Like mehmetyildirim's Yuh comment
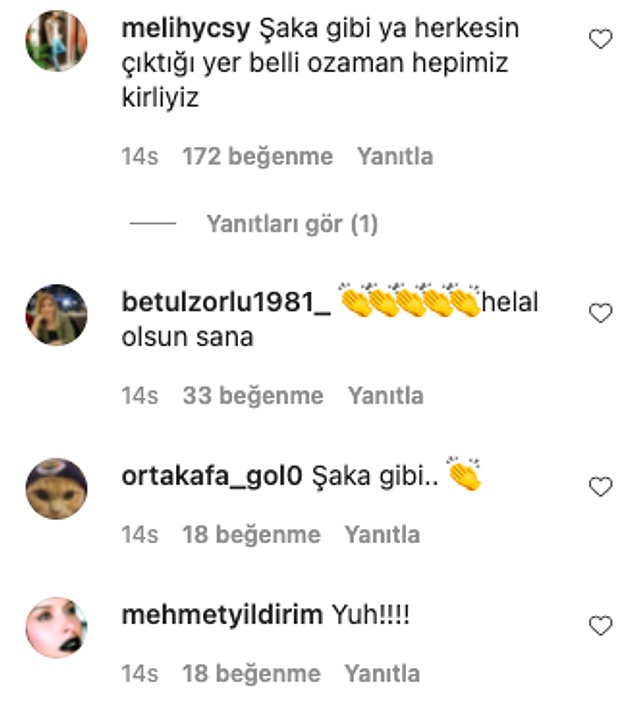 tap(600, 626)
